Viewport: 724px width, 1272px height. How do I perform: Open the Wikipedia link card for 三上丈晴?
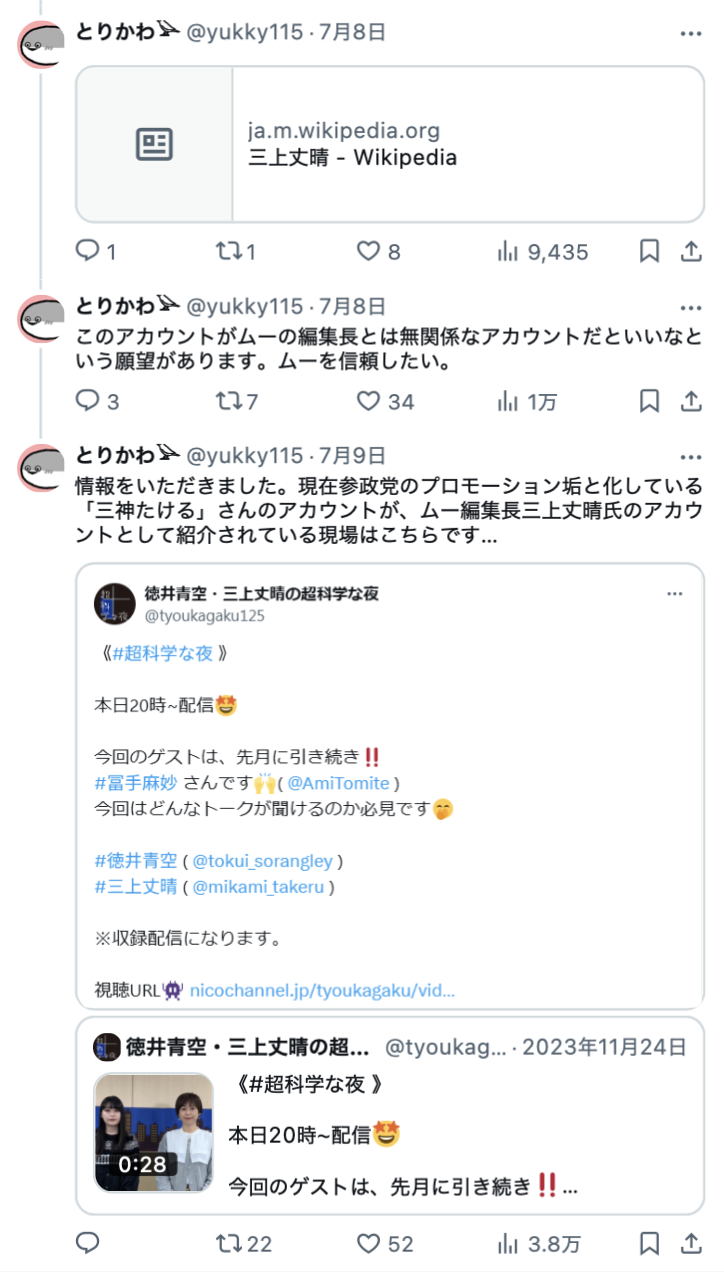click(390, 145)
